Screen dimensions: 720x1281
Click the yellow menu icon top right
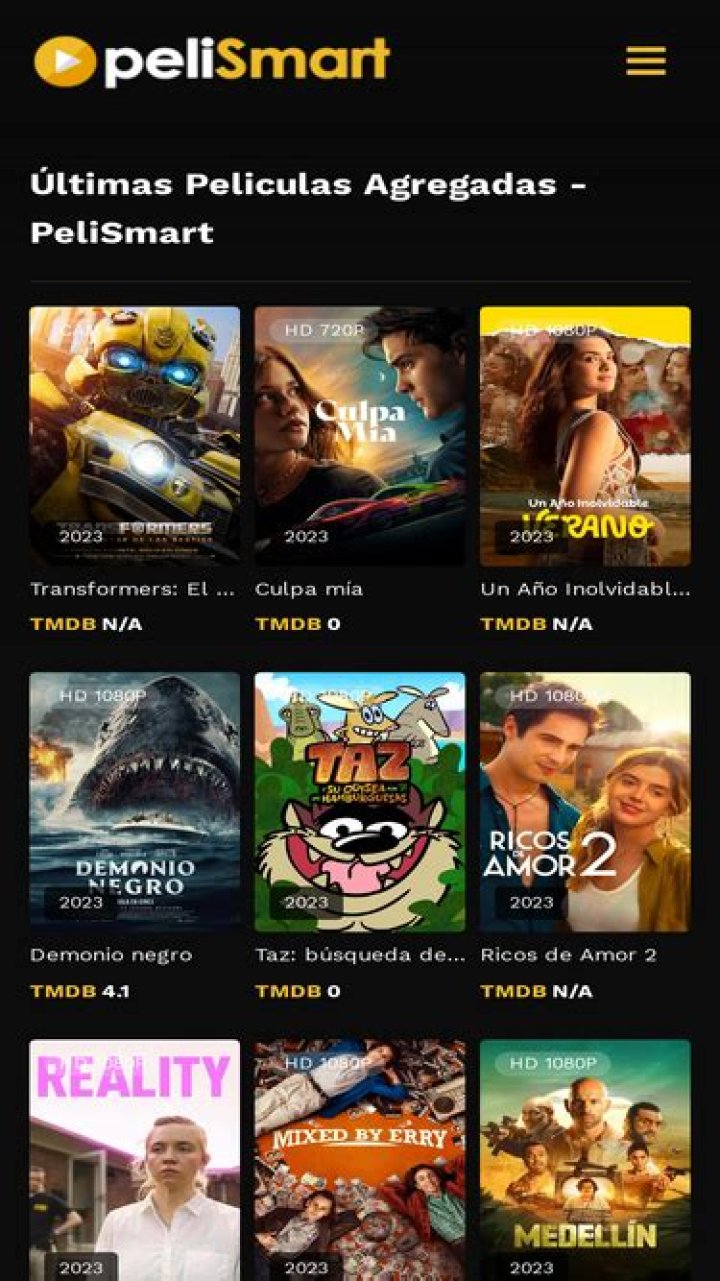point(646,59)
